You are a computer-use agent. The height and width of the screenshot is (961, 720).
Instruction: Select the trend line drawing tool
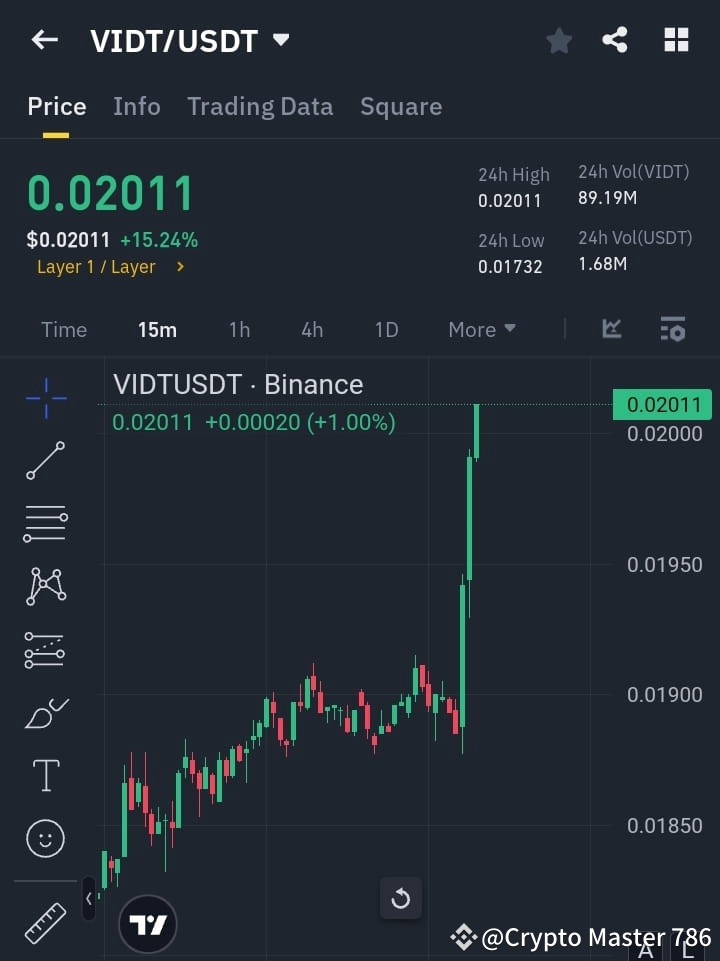[45, 461]
